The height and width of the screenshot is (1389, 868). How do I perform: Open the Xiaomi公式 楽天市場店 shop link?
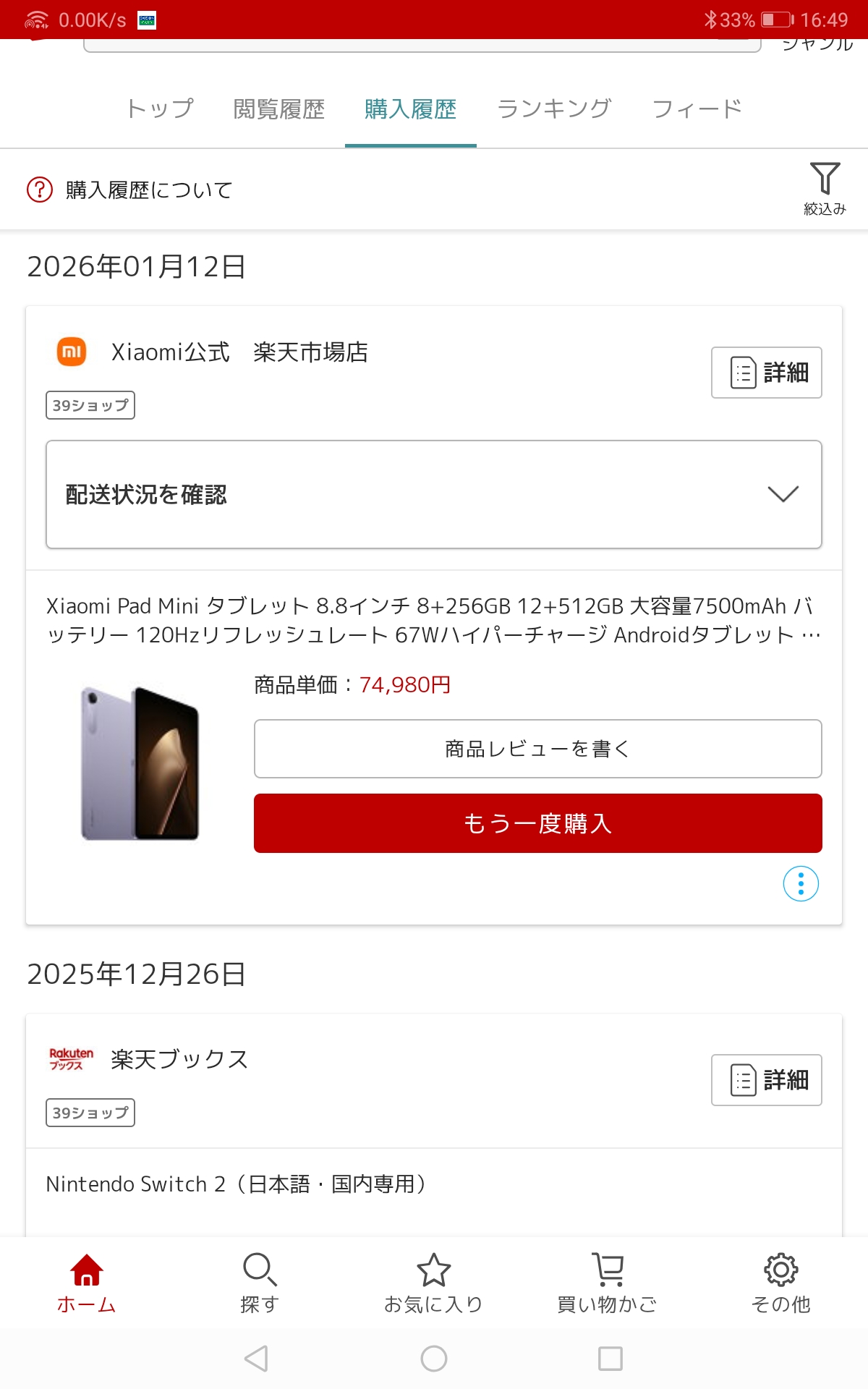[x=239, y=352]
